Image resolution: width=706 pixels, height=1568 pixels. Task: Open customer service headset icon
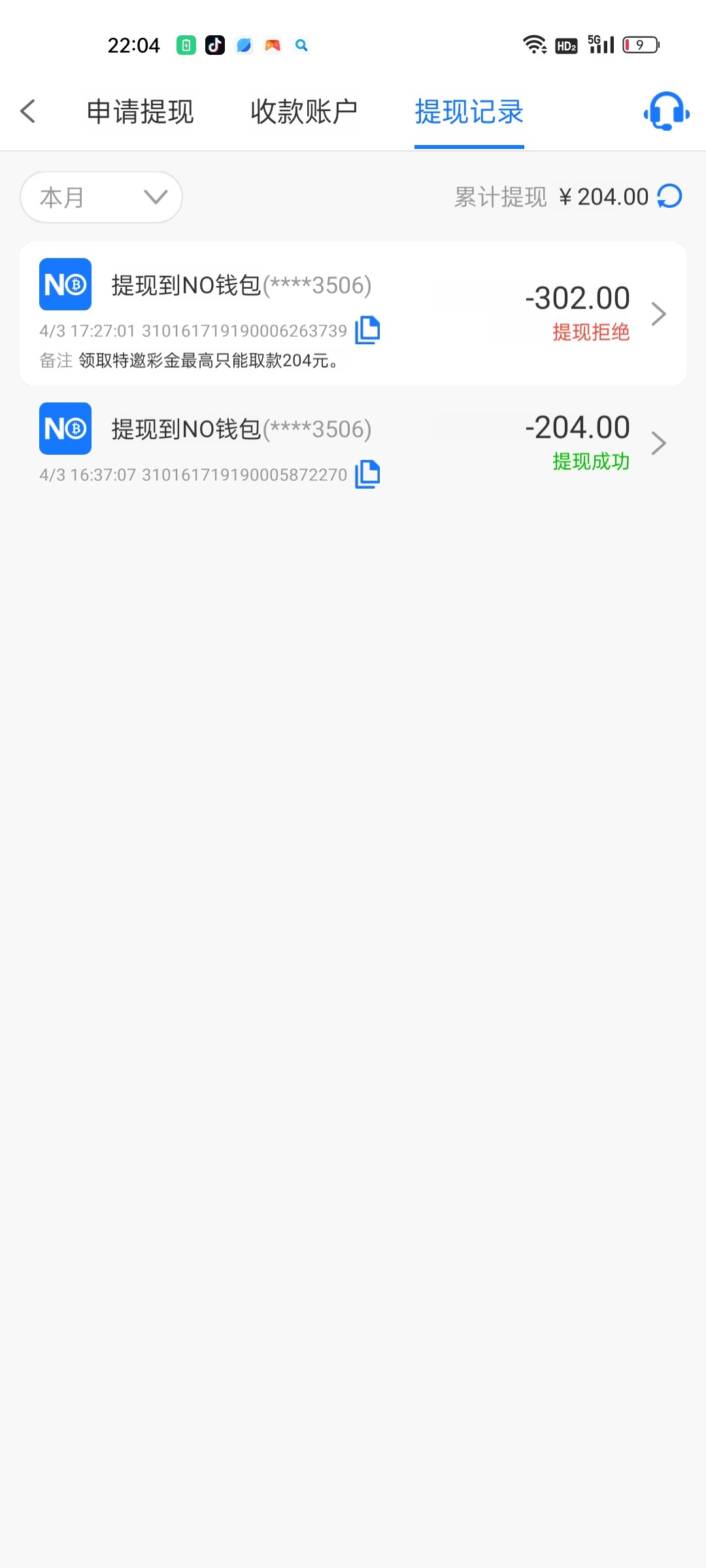pos(667,111)
